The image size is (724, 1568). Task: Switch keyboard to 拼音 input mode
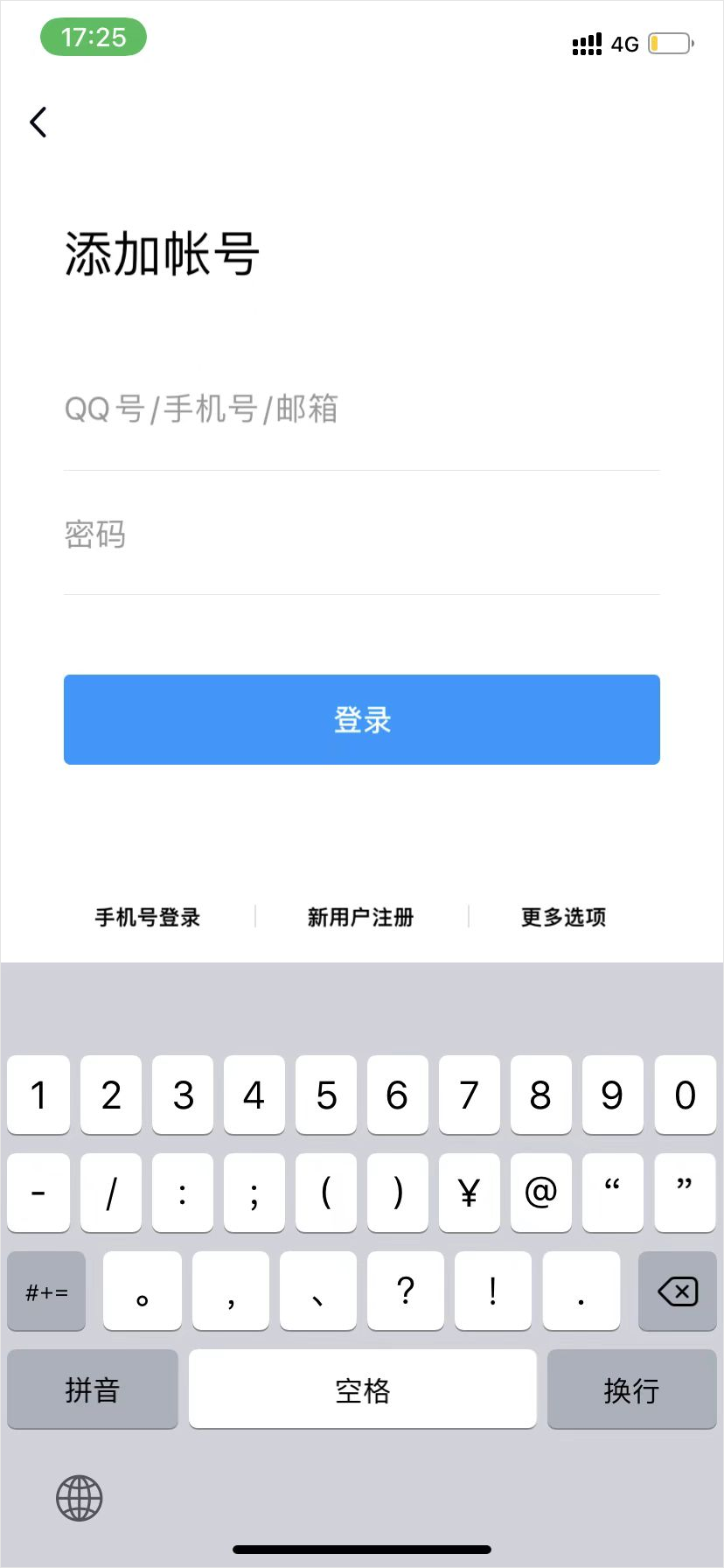(x=92, y=1389)
